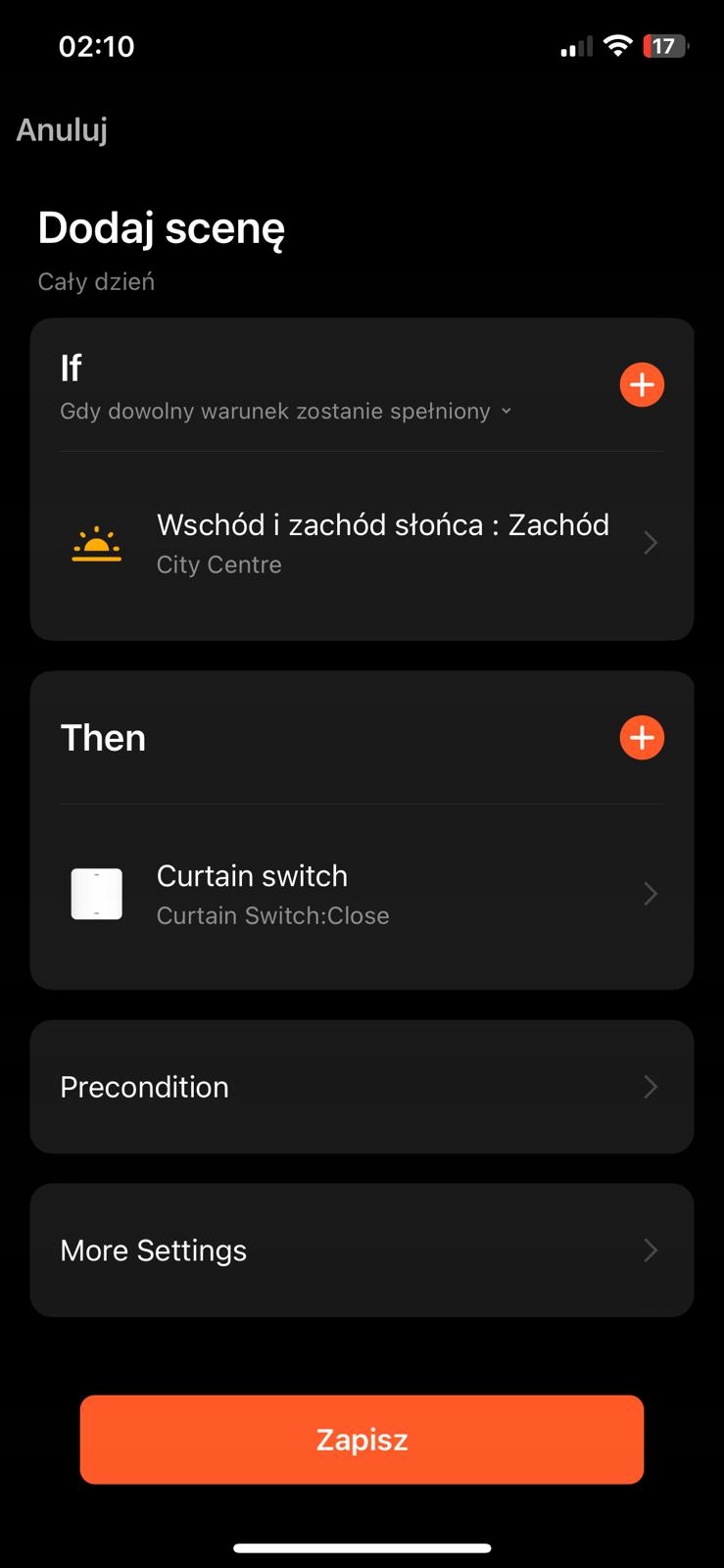Screen dimensions: 724x1568
Task: Tap Anuluj to cancel scene creation
Action: (62, 129)
